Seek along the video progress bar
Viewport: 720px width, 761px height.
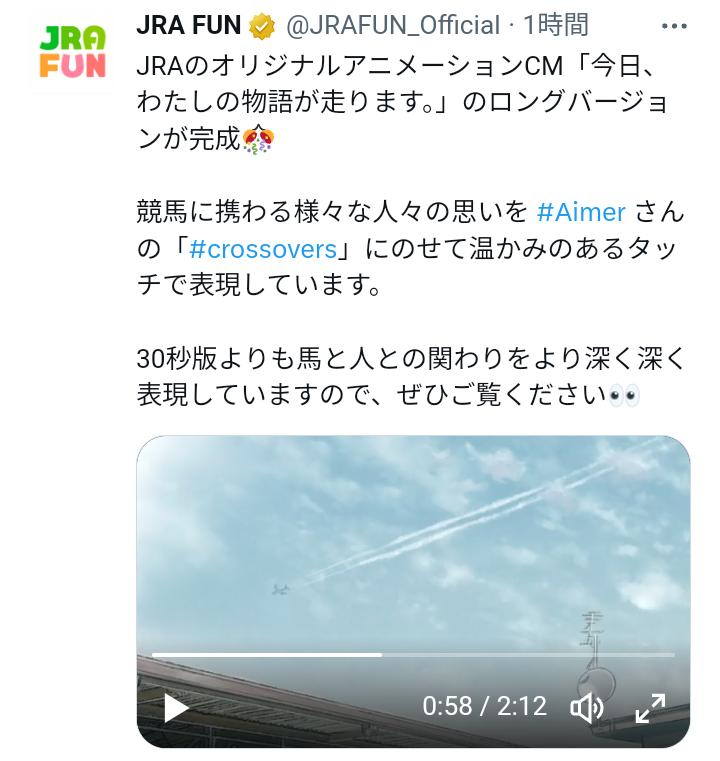coord(412,655)
